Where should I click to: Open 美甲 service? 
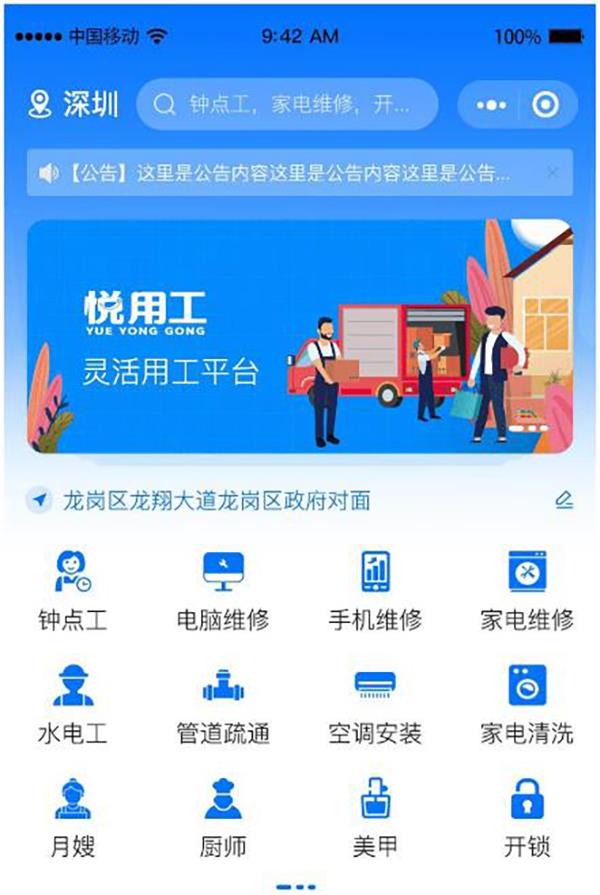[x=375, y=816]
